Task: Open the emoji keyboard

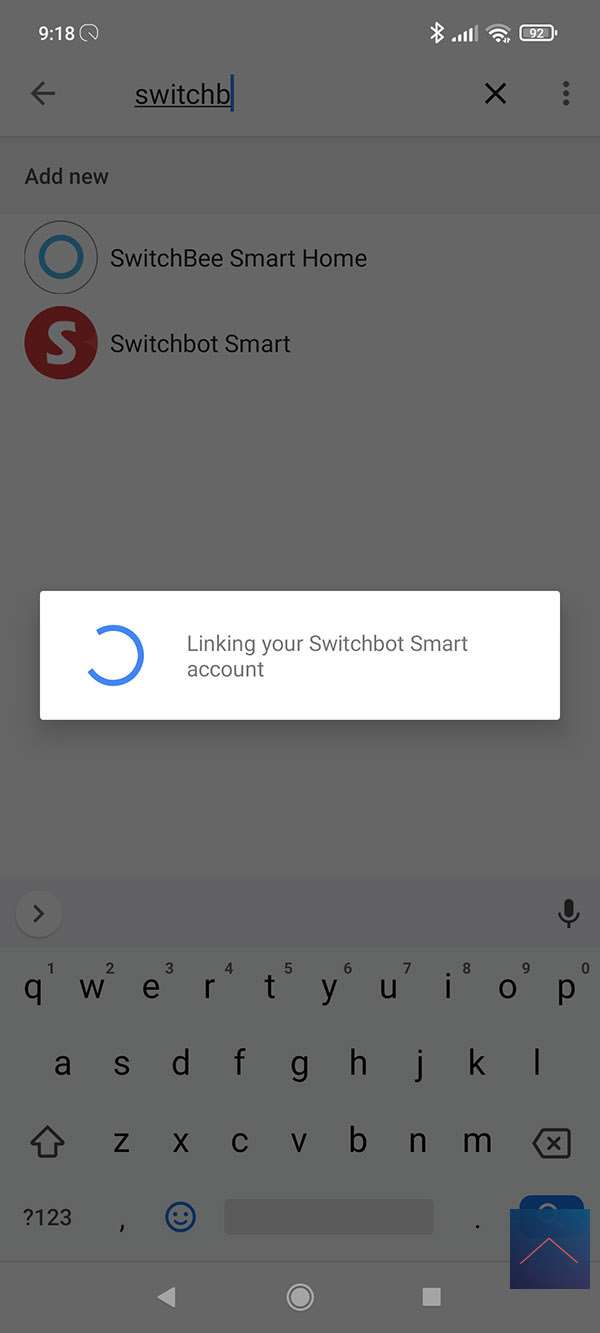Action: coord(180,1217)
